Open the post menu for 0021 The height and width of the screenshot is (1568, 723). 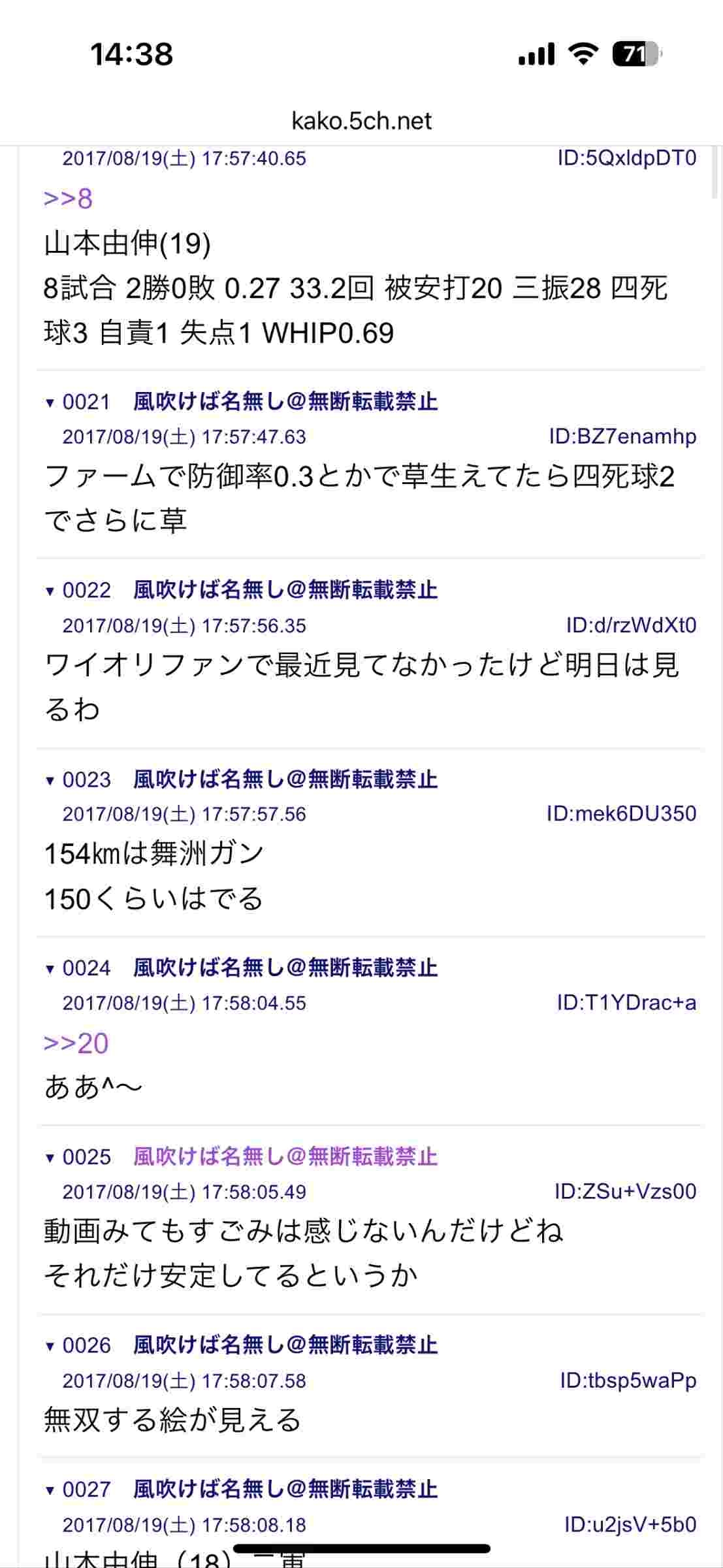point(78,402)
